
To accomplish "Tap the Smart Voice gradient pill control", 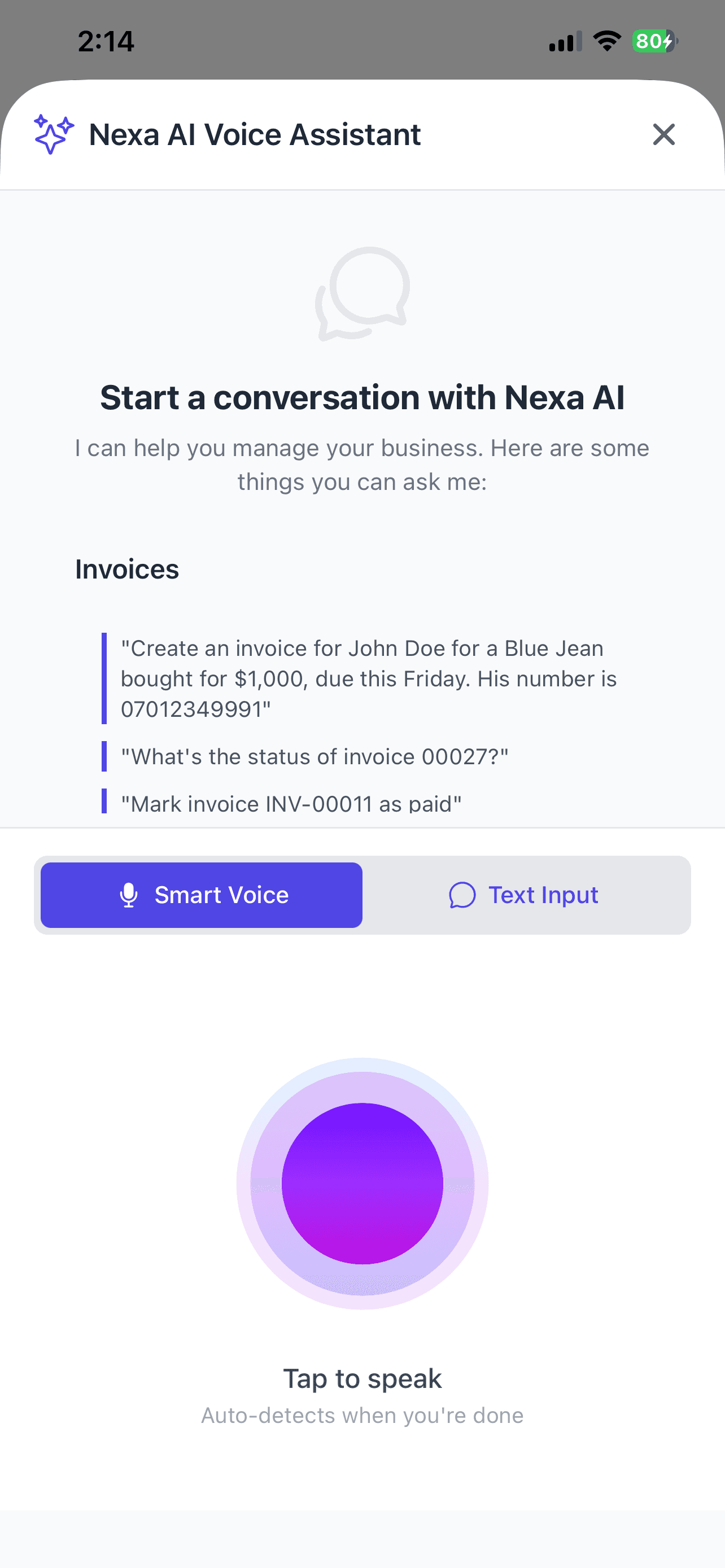I will coord(200,894).
